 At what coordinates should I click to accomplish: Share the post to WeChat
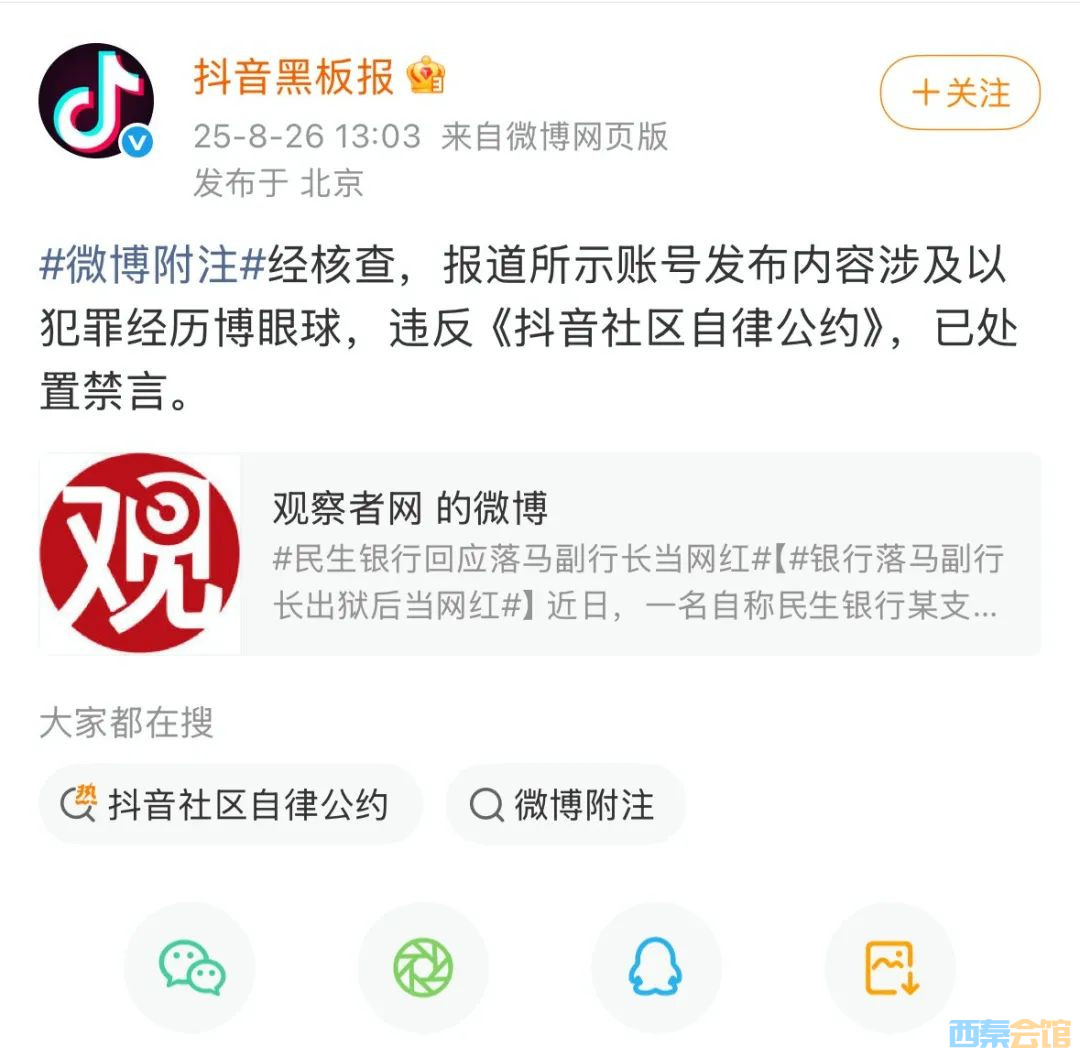tap(191, 967)
